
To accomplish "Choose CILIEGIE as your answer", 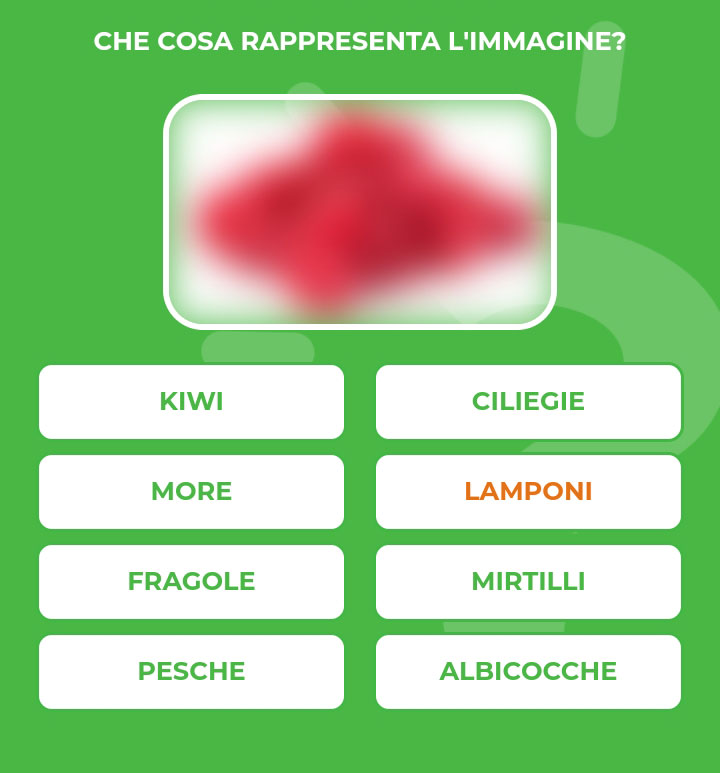I will 528,402.
